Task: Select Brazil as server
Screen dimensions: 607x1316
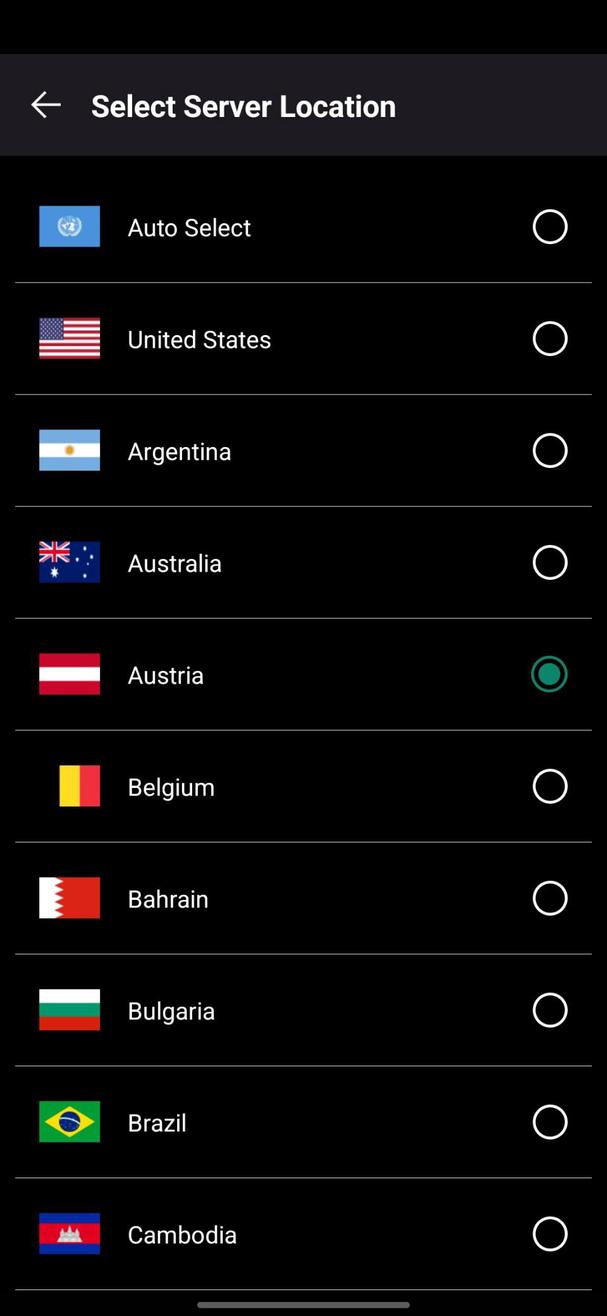Action: click(549, 1123)
